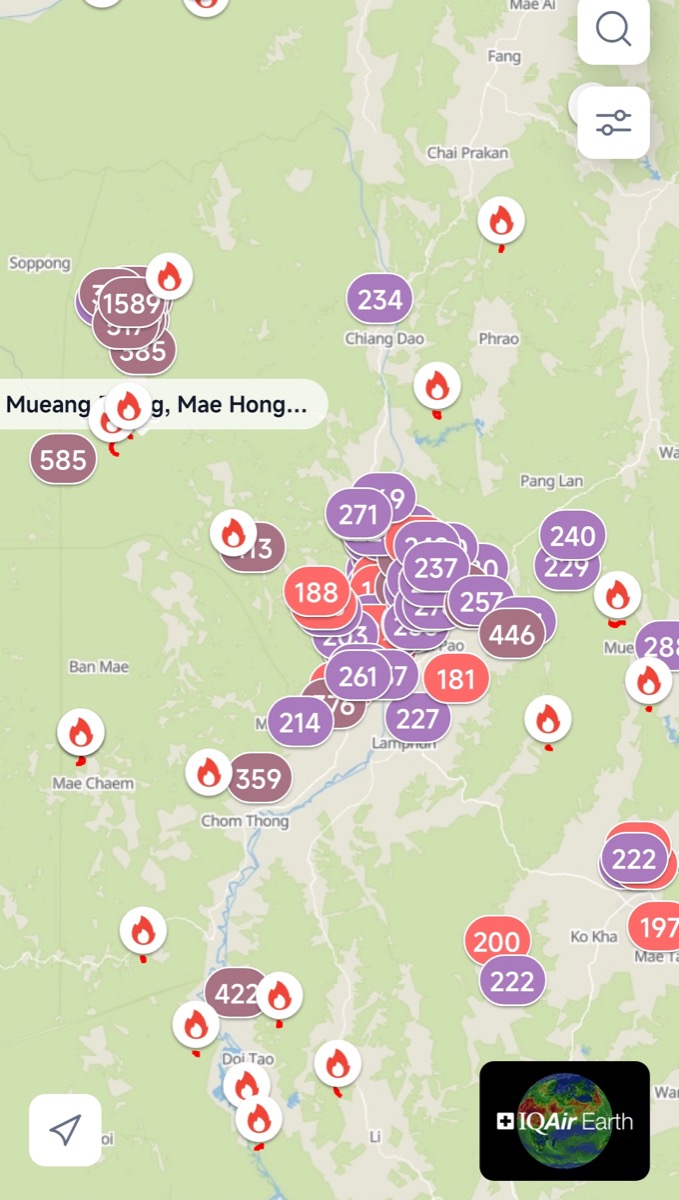The height and width of the screenshot is (1200, 679).
Task: Open the 240 station marker
Action: pyautogui.click(x=572, y=536)
